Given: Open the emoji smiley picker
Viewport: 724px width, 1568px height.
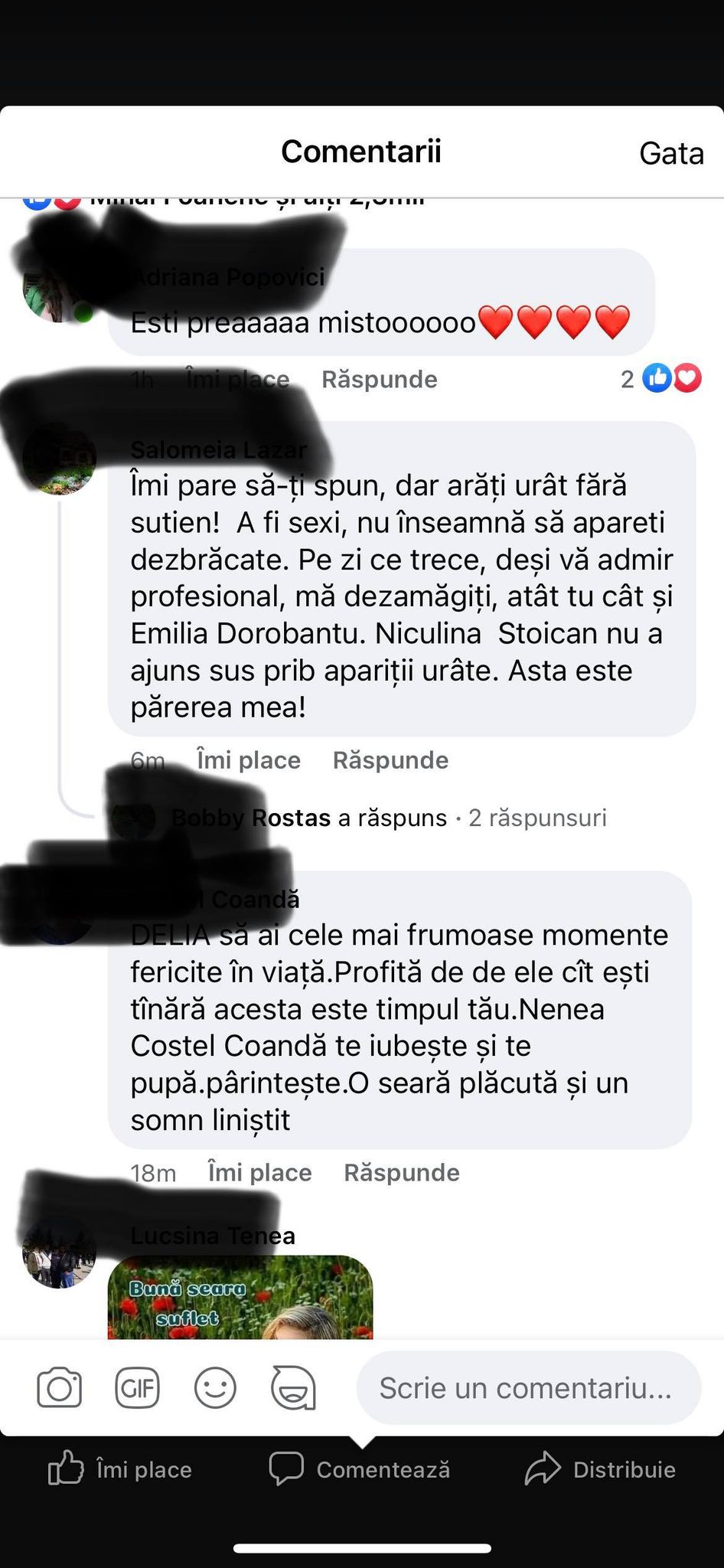Looking at the screenshot, I should [x=215, y=1388].
